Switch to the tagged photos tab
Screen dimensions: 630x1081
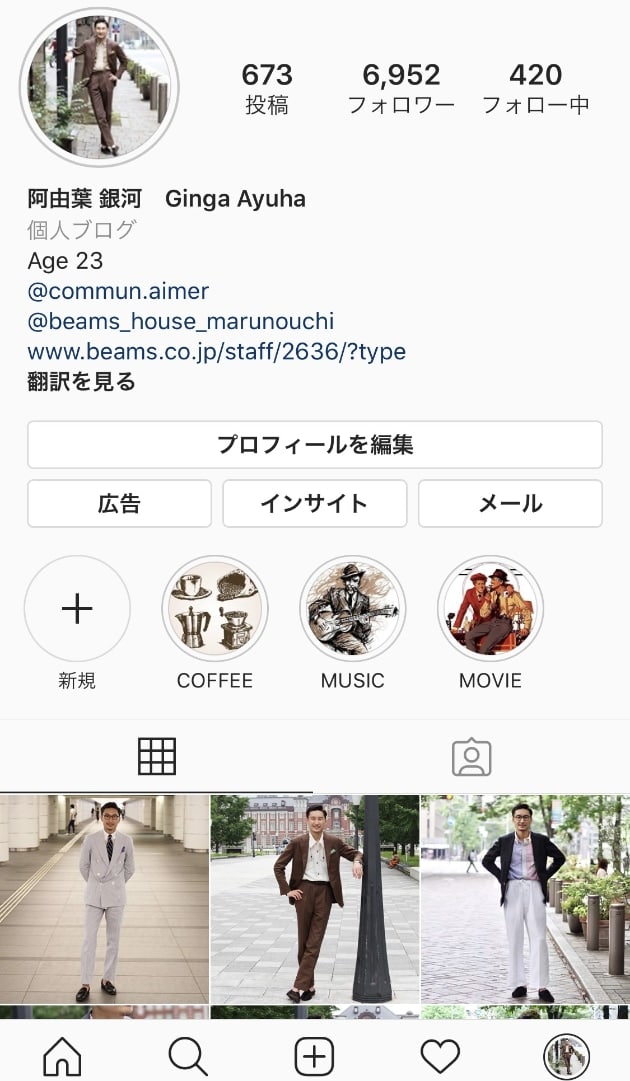(x=471, y=757)
